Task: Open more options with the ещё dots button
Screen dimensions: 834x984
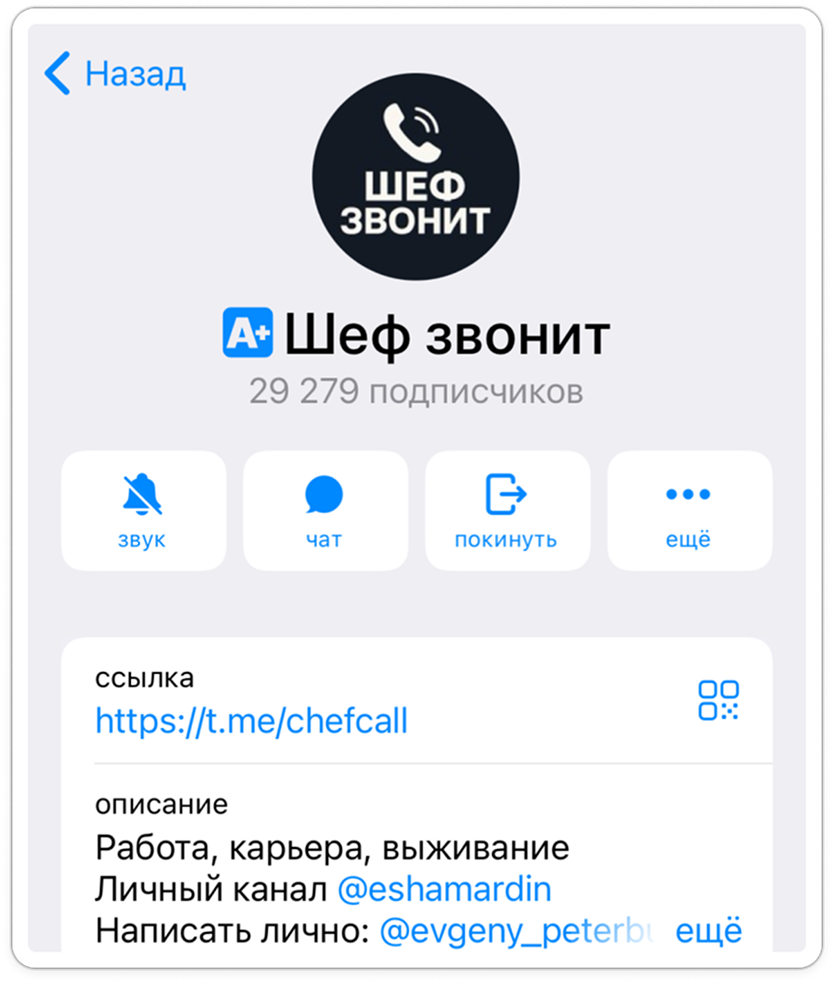Action: [x=688, y=511]
